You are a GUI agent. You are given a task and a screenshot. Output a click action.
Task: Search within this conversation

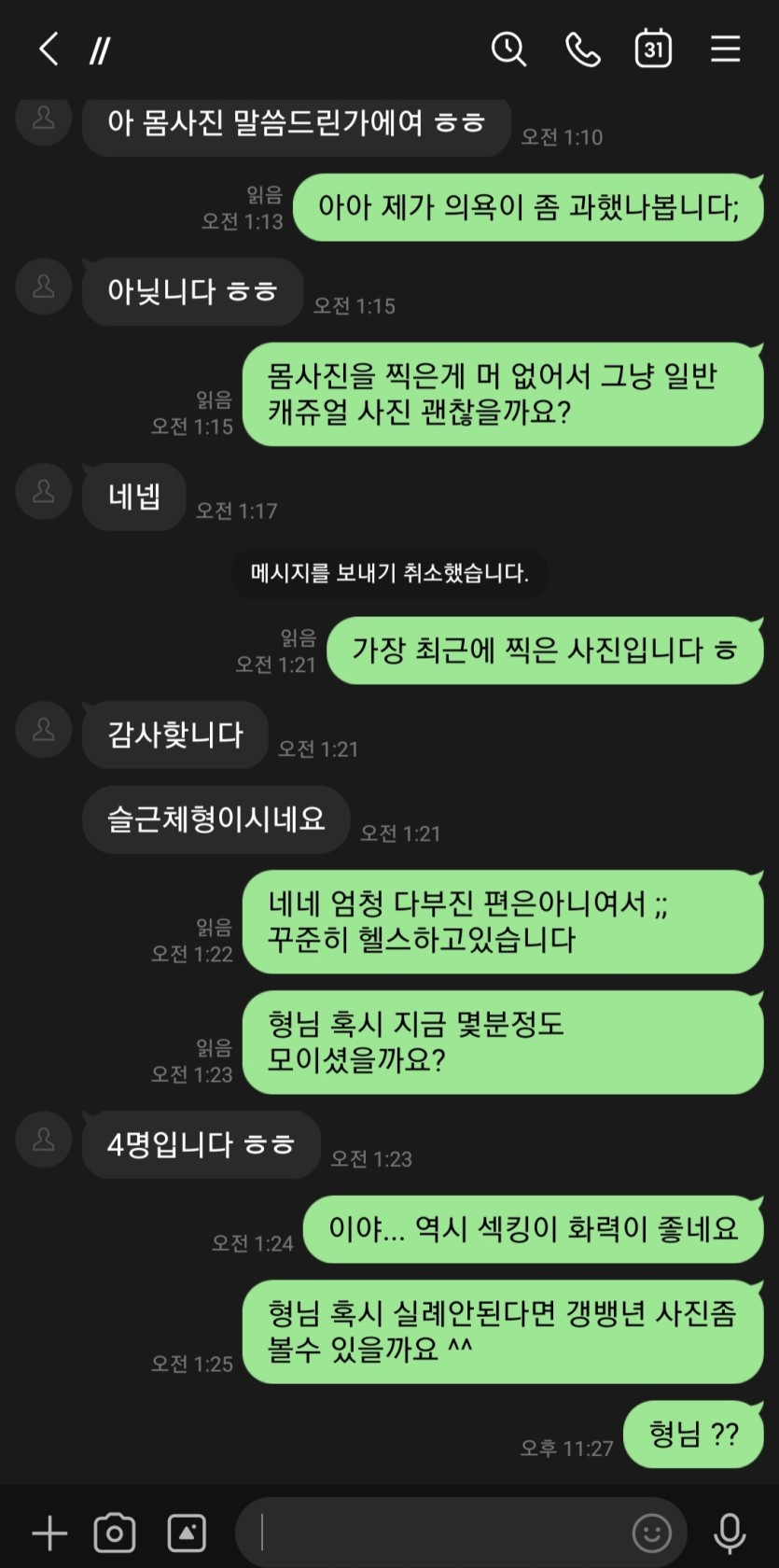tap(508, 49)
